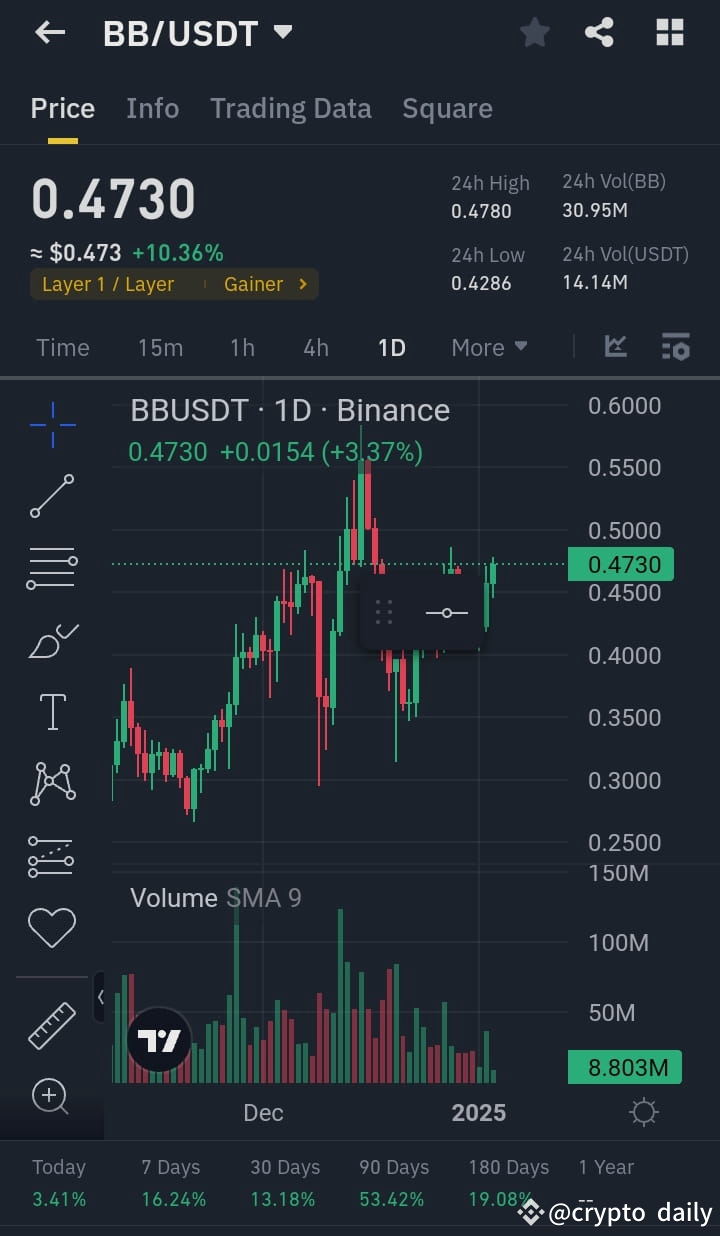The width and height of the screenshot is (720, 1236).
Task: Click the TradingView logo on the chart
Action: point(159,1040)
